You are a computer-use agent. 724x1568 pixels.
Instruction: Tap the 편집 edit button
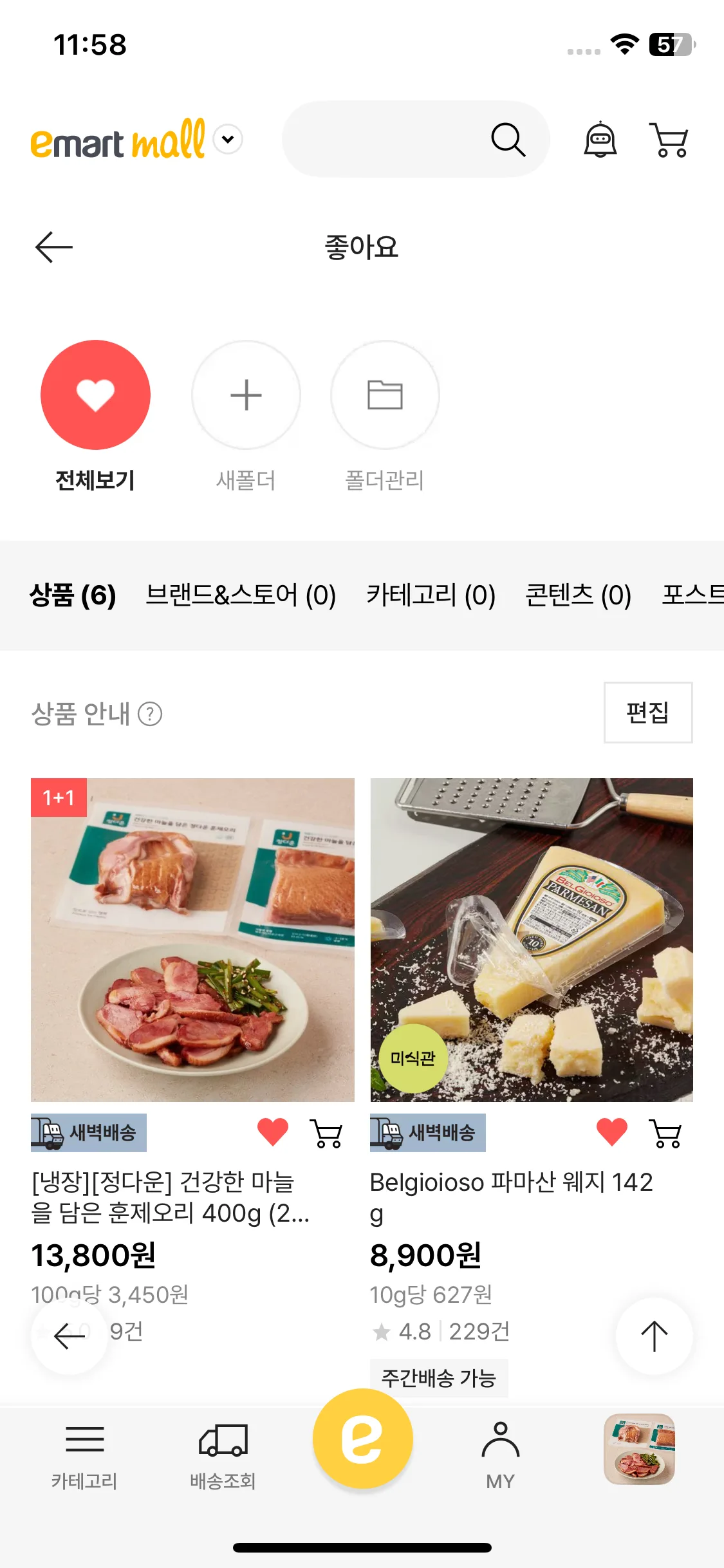[x=647, y=713]
